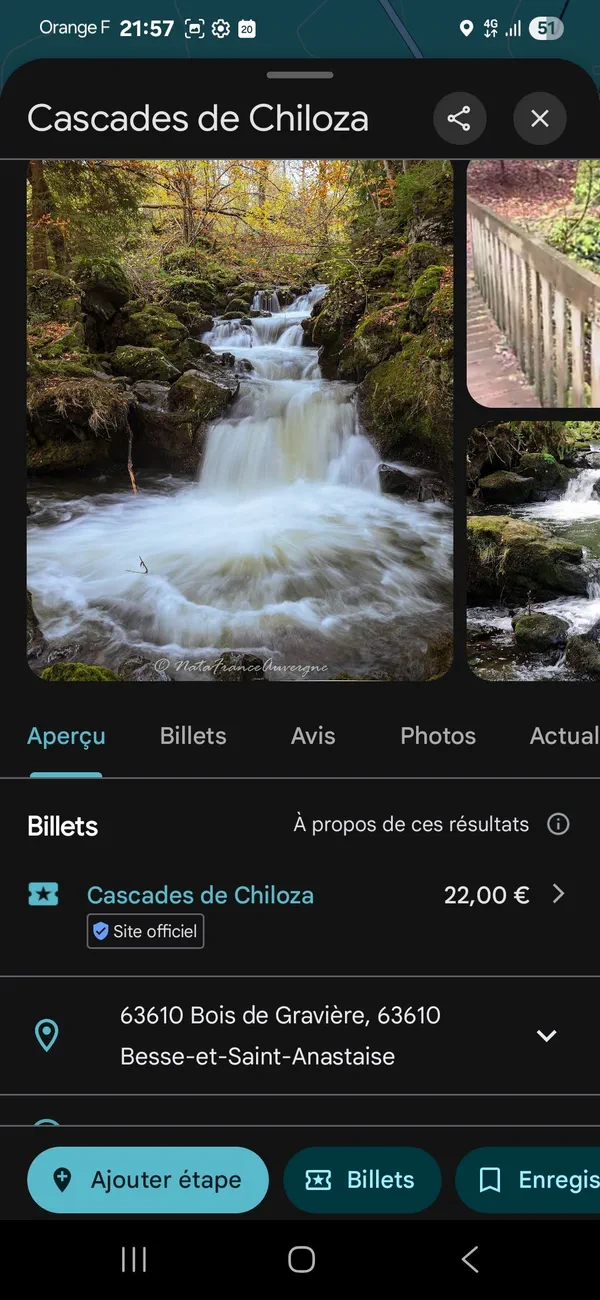Image resolution: width=600 pixels, height=1300 pixels.
Task: Expand the Bois de Gravière address
Action: pos(546,1036)
